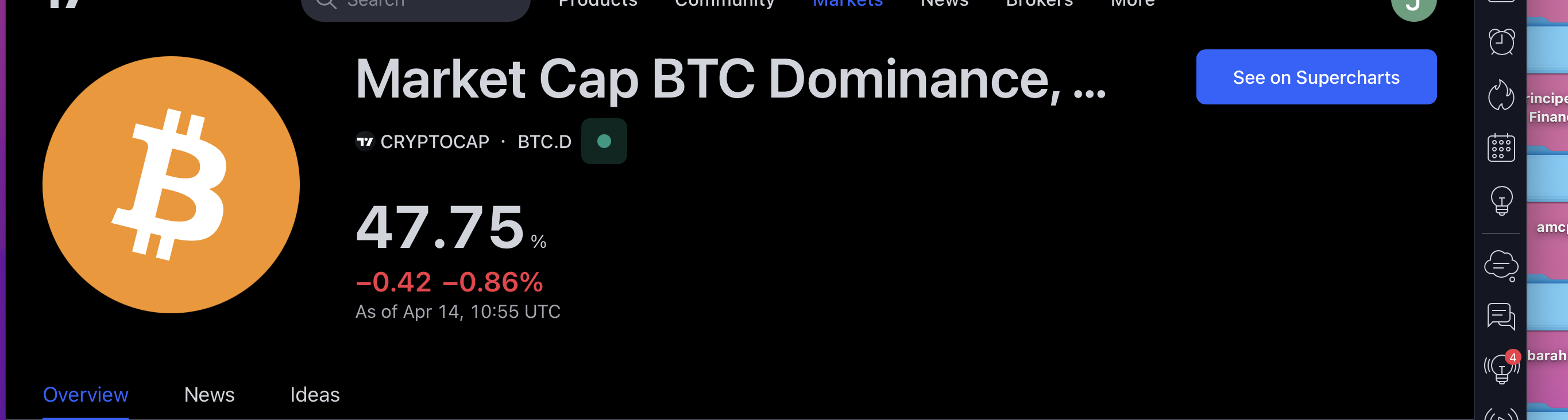The width and height of the screenshot is (1568, 420).
Task: Open private chats speech bubbles icon
Action: click(x=1500, y=316)
